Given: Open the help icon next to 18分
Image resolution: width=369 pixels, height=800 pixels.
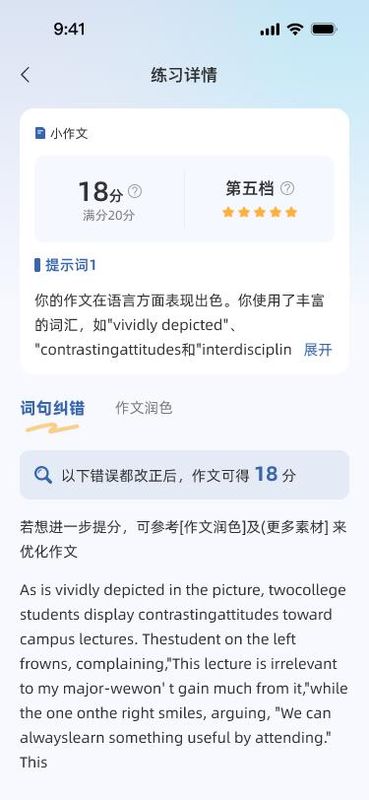Looking at the screenshot, I should 135,192.
